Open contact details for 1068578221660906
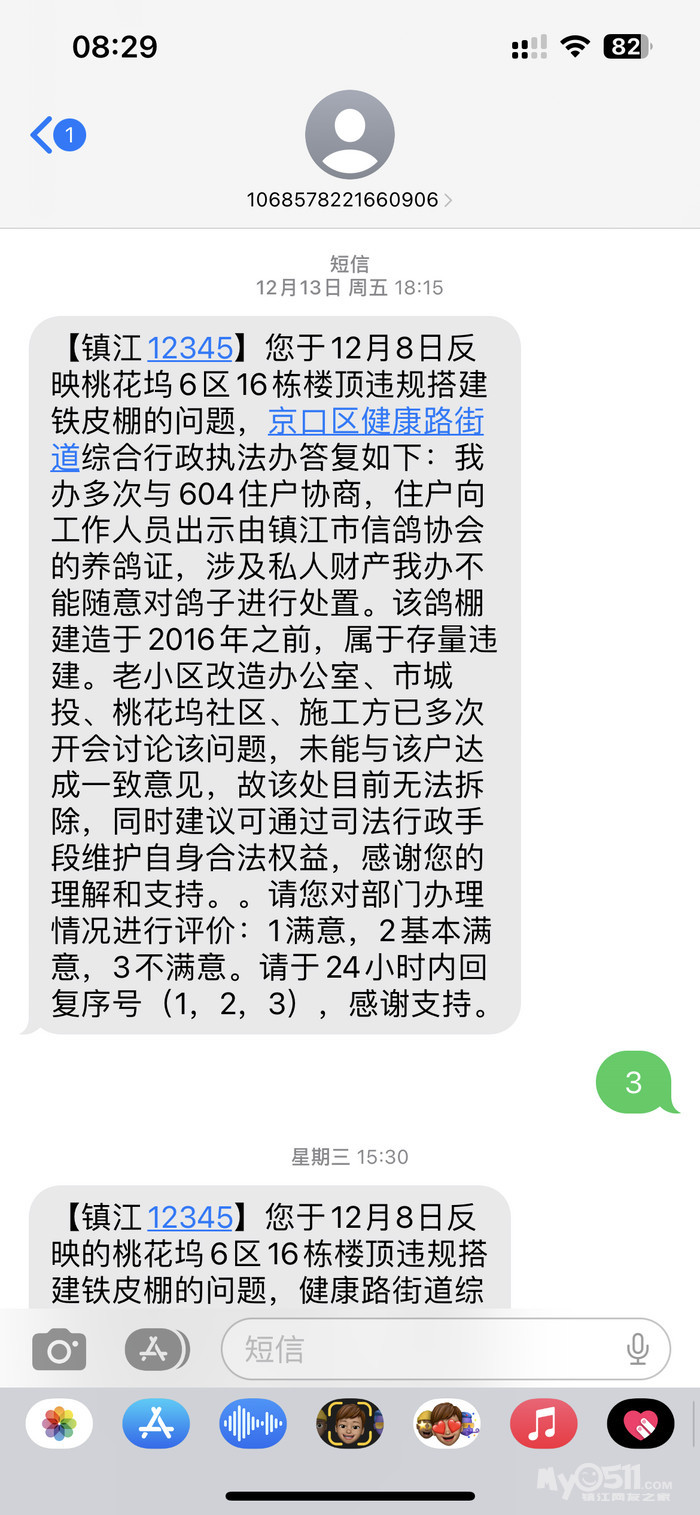Image resolution: width=700 pixels, height=1515 pixels. [x=349, y=200]
